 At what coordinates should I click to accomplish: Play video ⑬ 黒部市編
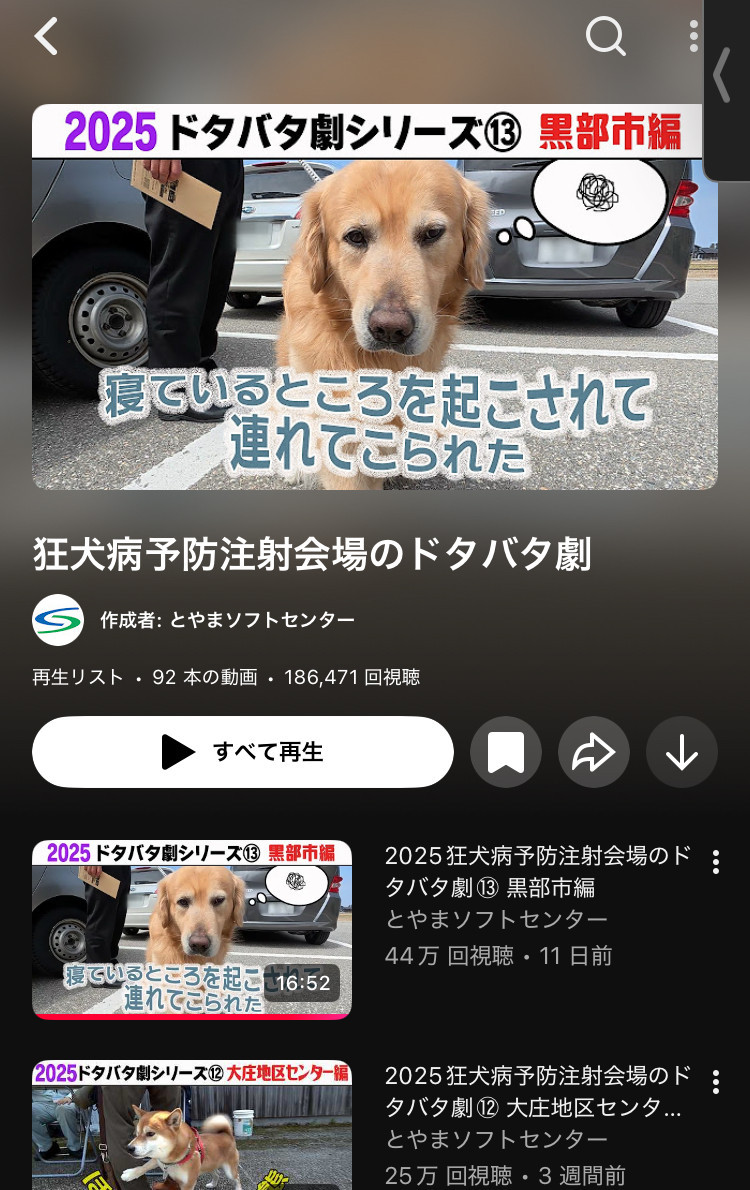(x=192, y=929)
